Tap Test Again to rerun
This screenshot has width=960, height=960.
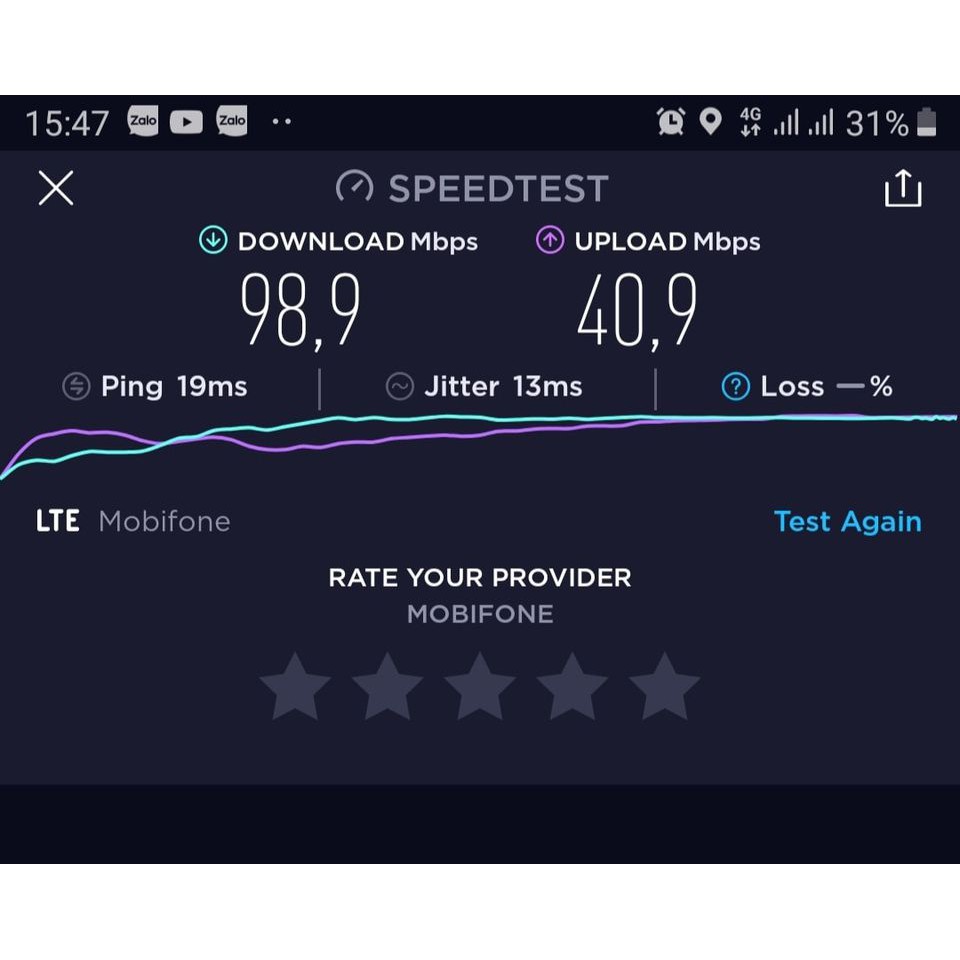coord(847,522)
